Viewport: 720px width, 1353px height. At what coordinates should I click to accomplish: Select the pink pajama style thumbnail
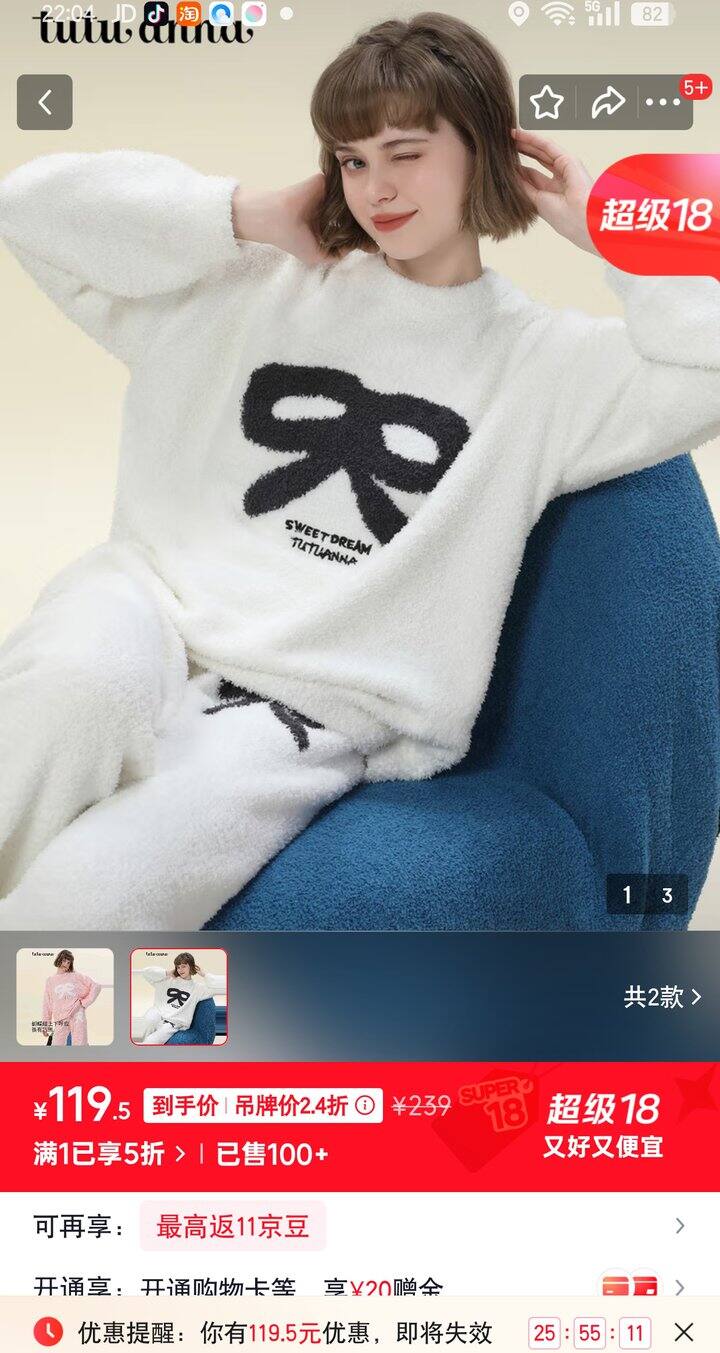65,997
